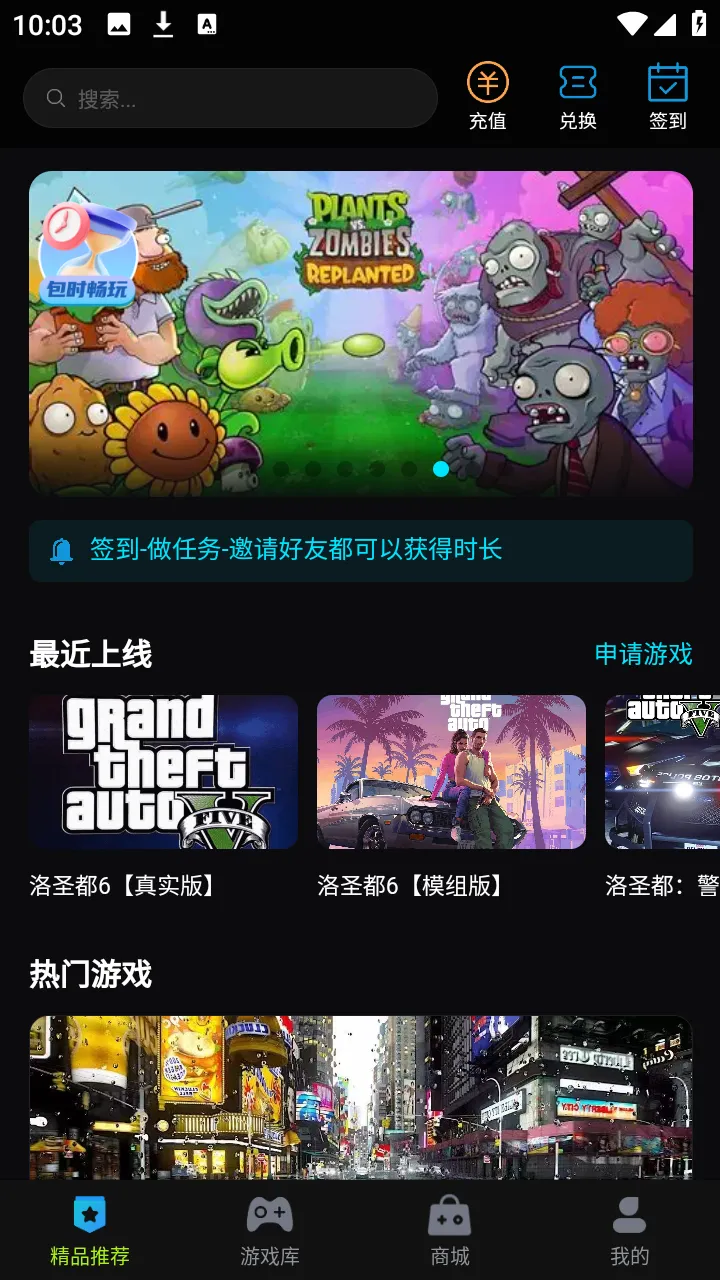The height and width of the screenshot is (1280, 720).
Task: Open the 商城 shopping bag icon
Action: click(449, 1215)
